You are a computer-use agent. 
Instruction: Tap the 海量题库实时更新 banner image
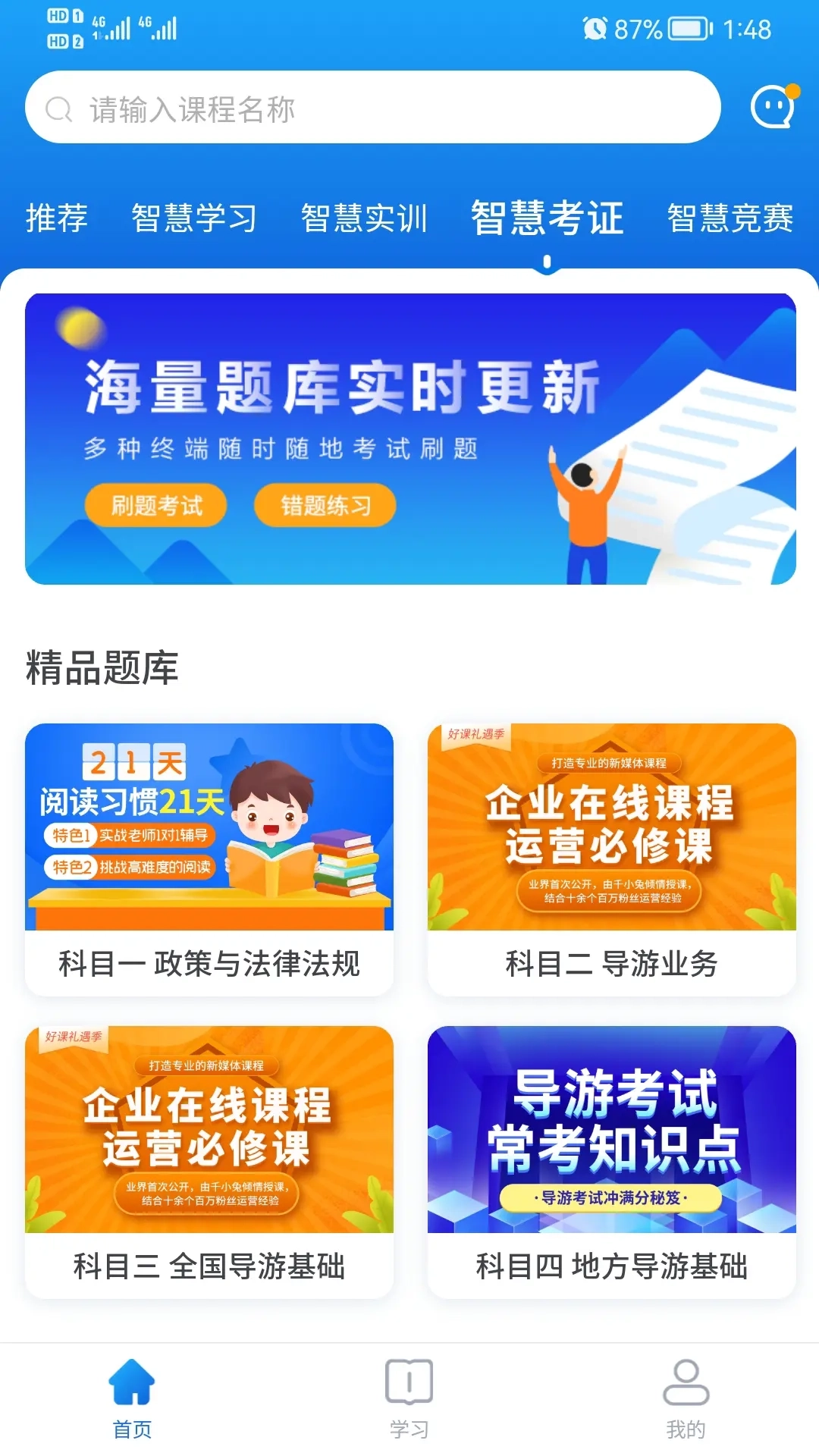(409, 440)
